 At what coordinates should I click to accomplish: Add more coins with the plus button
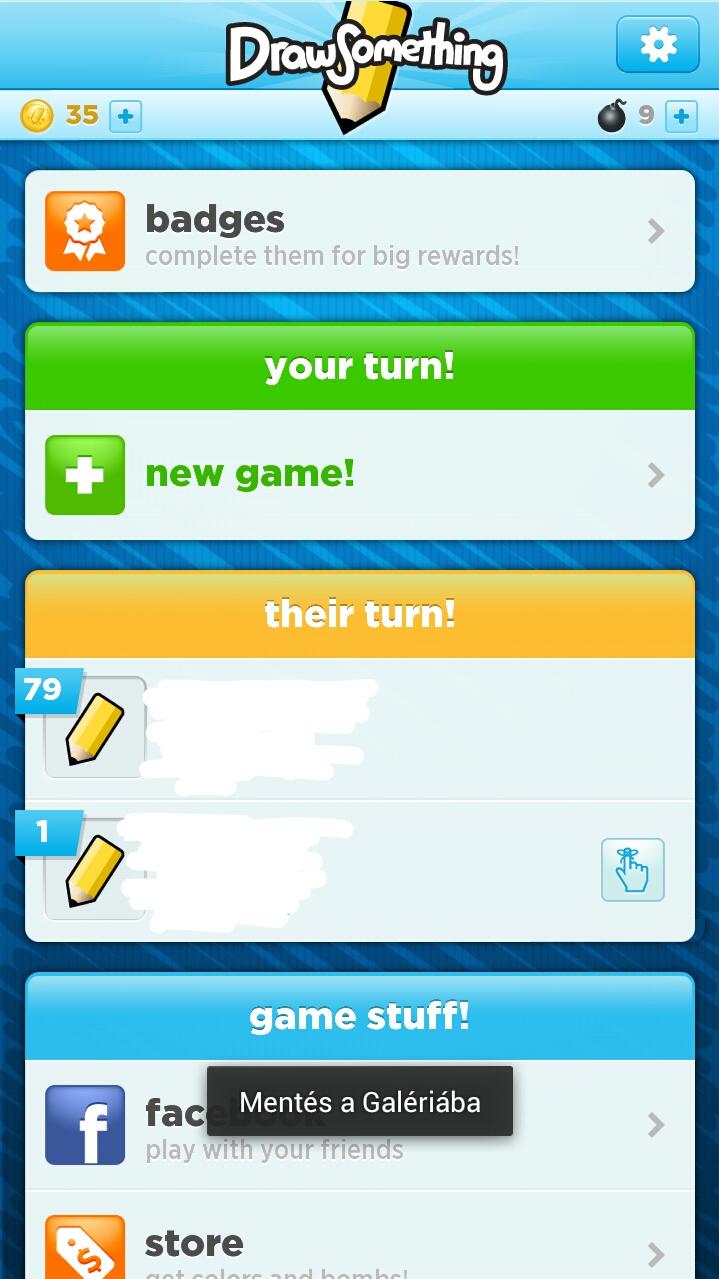[x=125, y=116]
